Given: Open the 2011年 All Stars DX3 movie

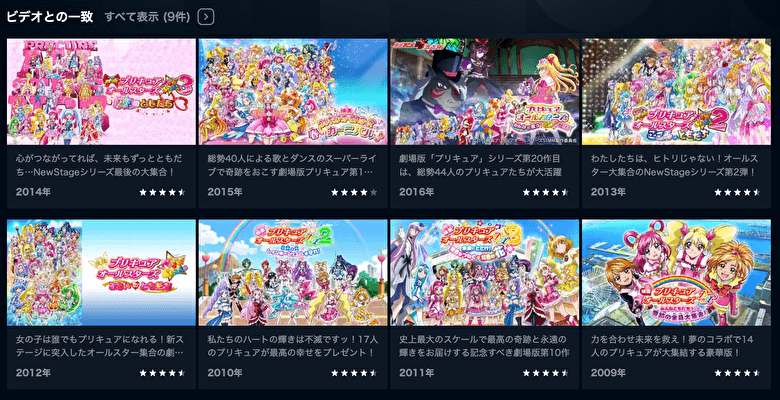Looking at the screenshot, I should coord(484,273).
